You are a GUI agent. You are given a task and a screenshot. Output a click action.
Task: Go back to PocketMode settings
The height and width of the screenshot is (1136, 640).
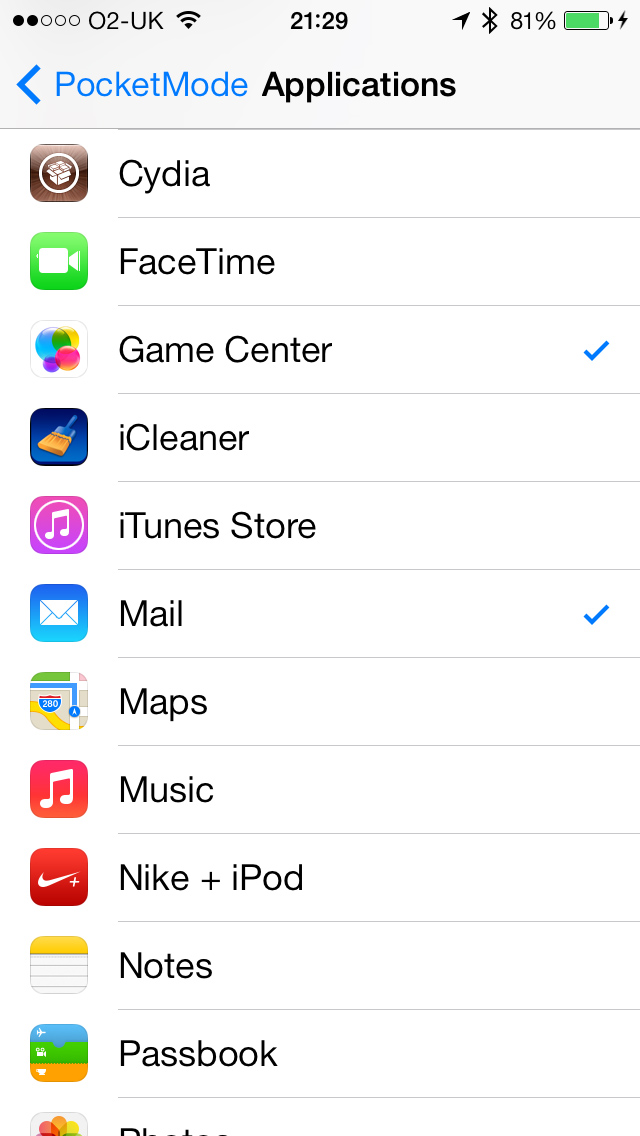click(132, 85)
